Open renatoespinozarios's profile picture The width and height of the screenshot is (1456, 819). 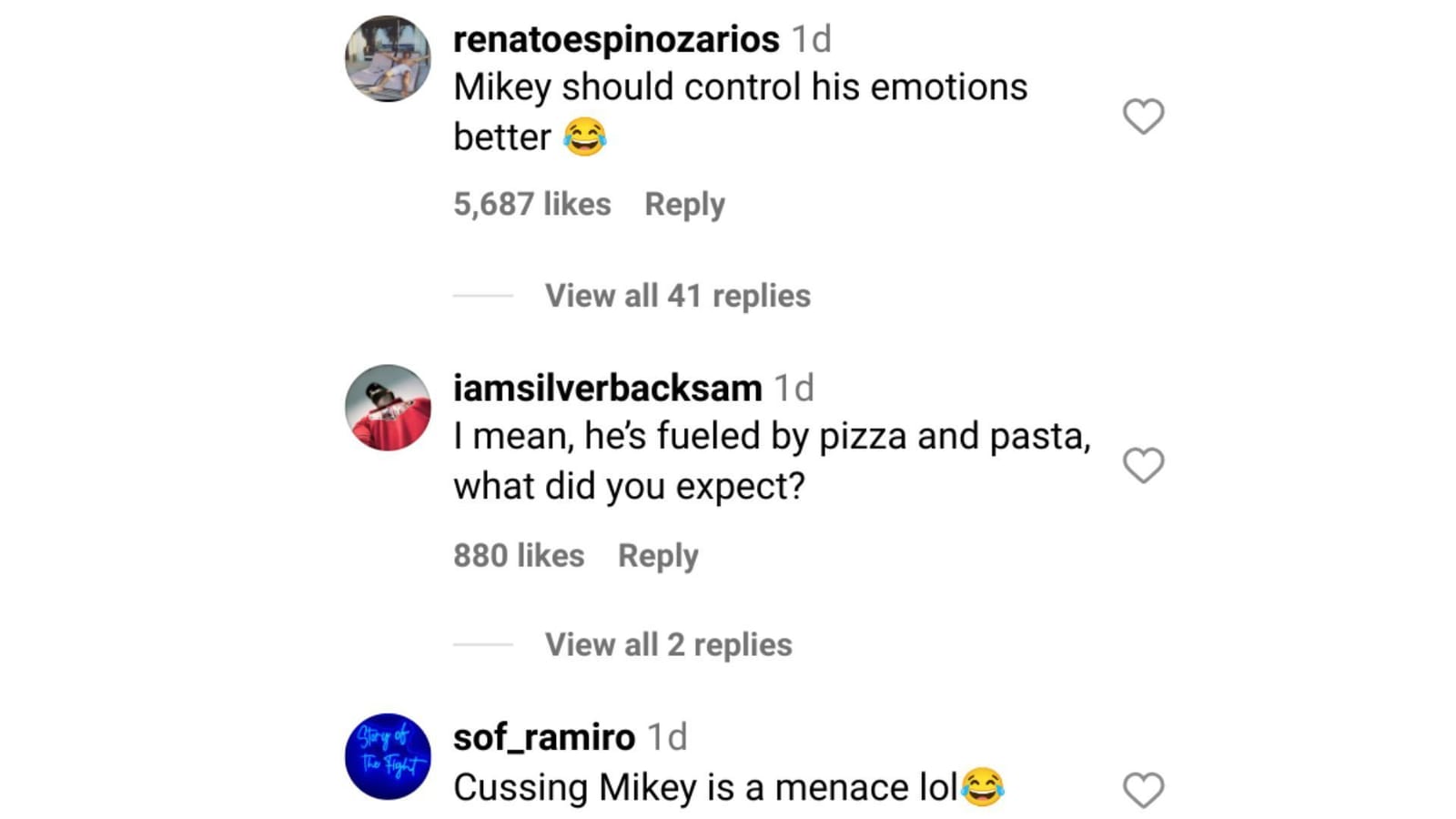[x=388, y=58]
